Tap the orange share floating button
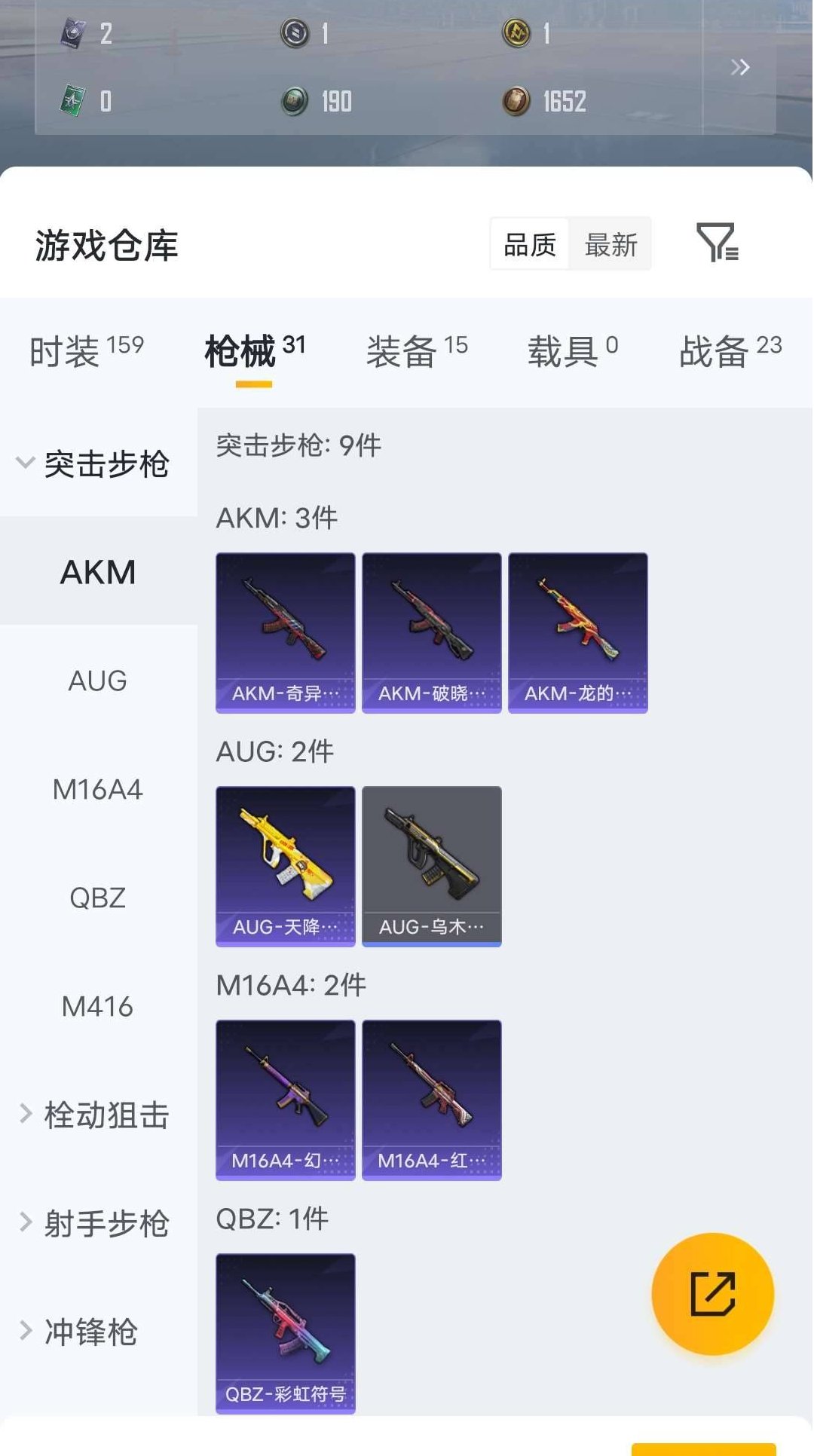The width and height of the screenshot is (814, 1456). 712,1293
